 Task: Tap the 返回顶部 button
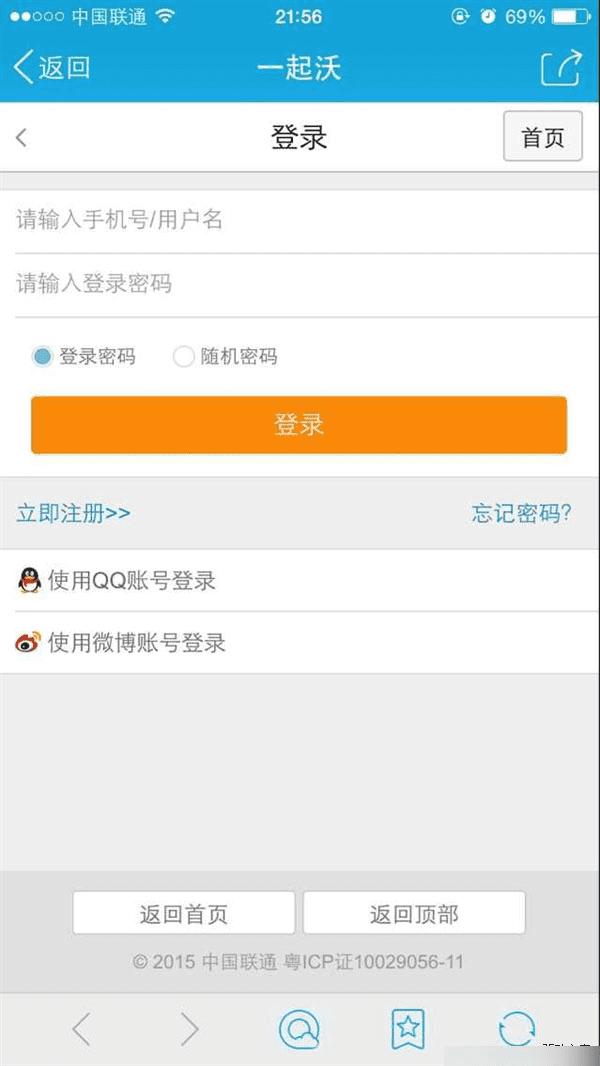point(414,913)
